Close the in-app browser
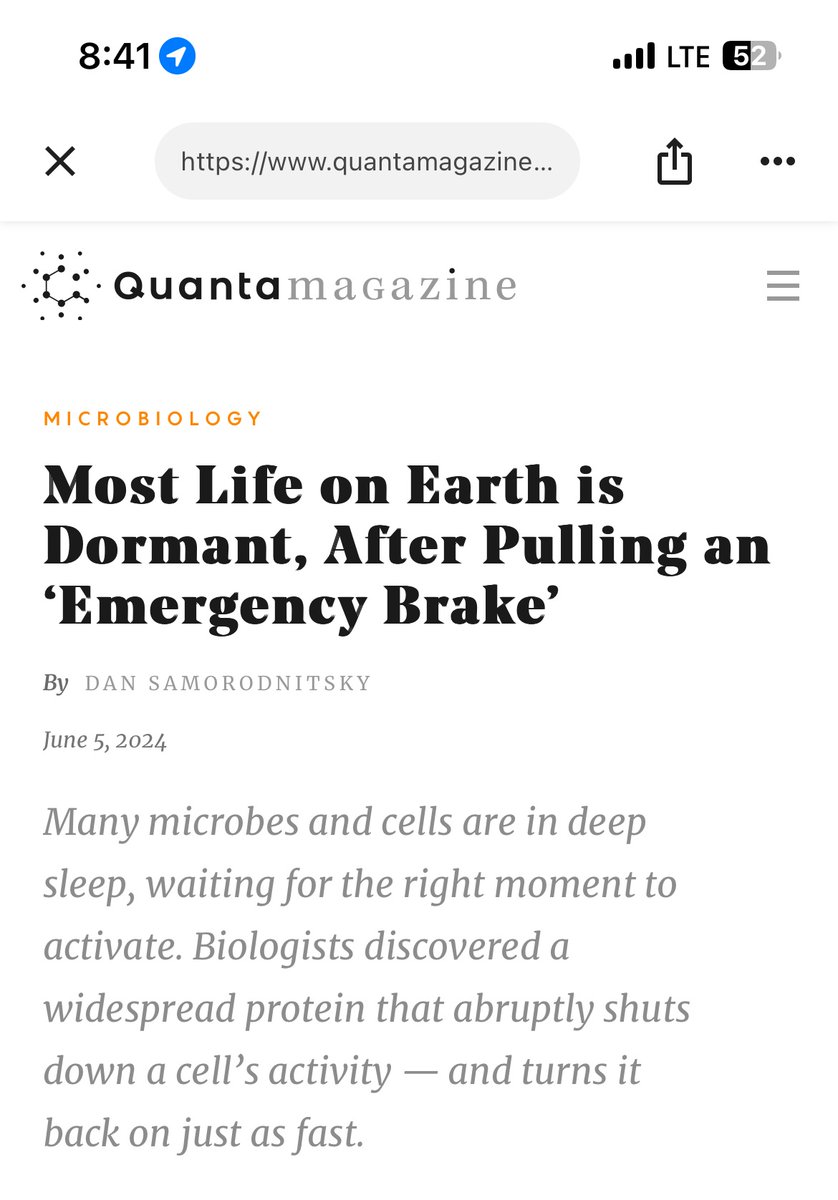This screenshot has height=1200, width=838. [61, 161]
